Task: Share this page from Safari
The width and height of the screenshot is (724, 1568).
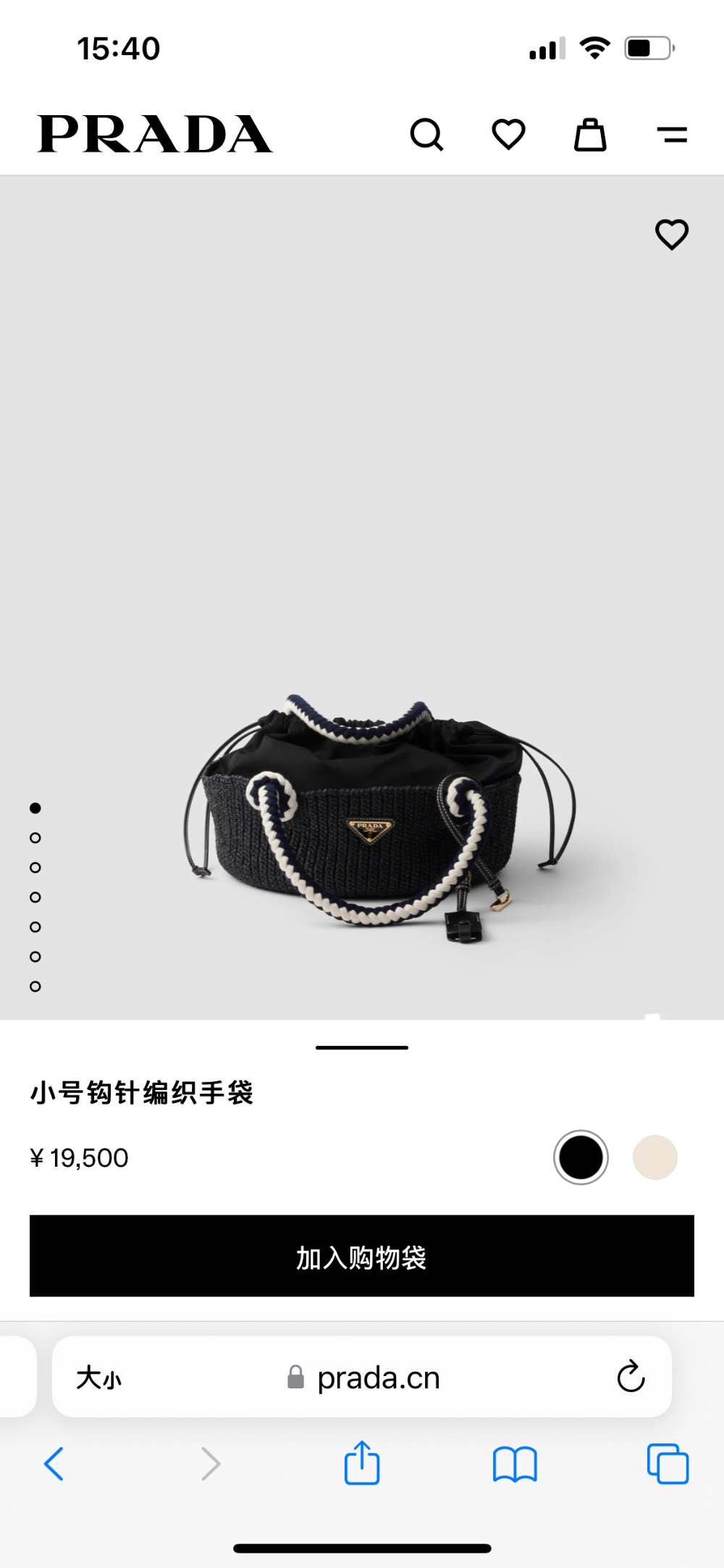Action: click(x=362, y=1463)
